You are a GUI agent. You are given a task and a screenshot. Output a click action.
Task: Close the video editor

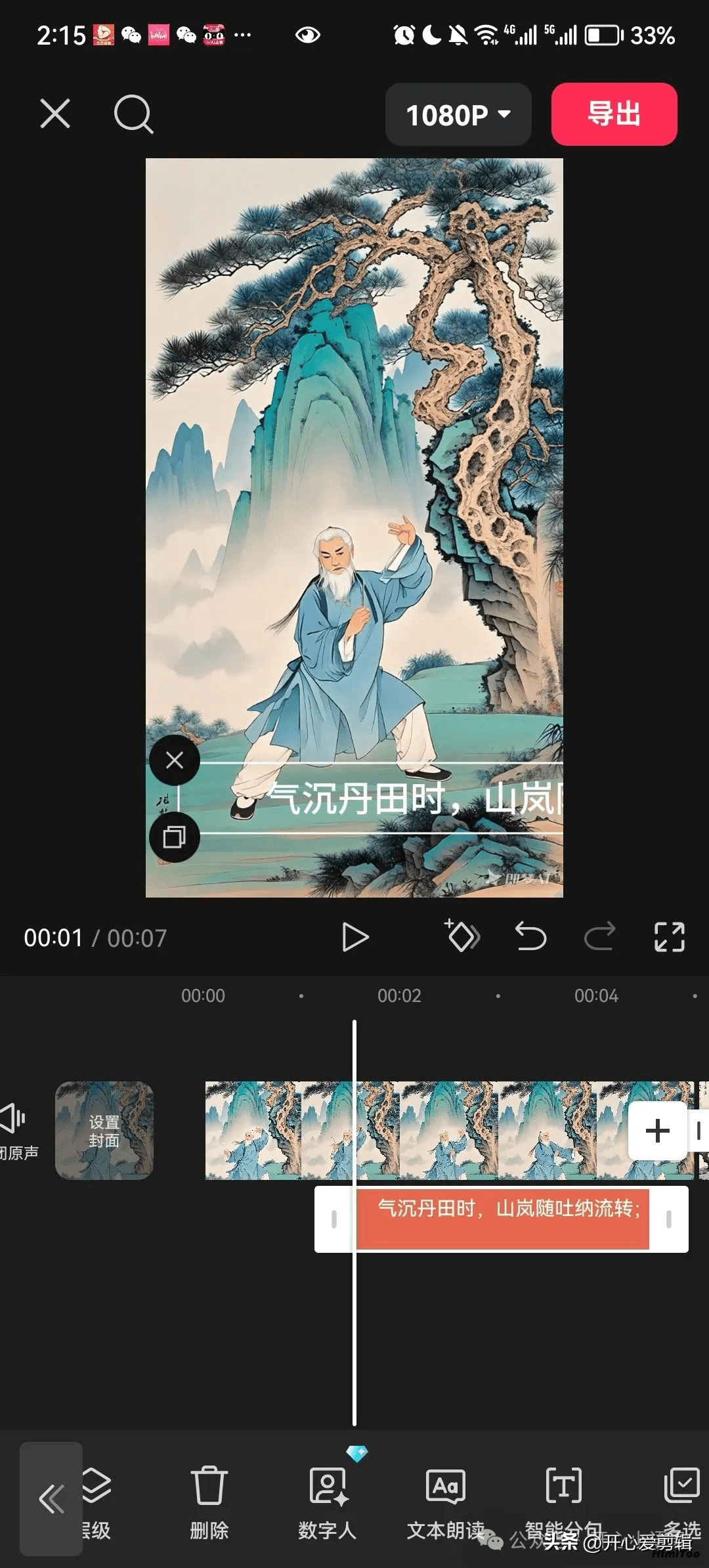55,114
